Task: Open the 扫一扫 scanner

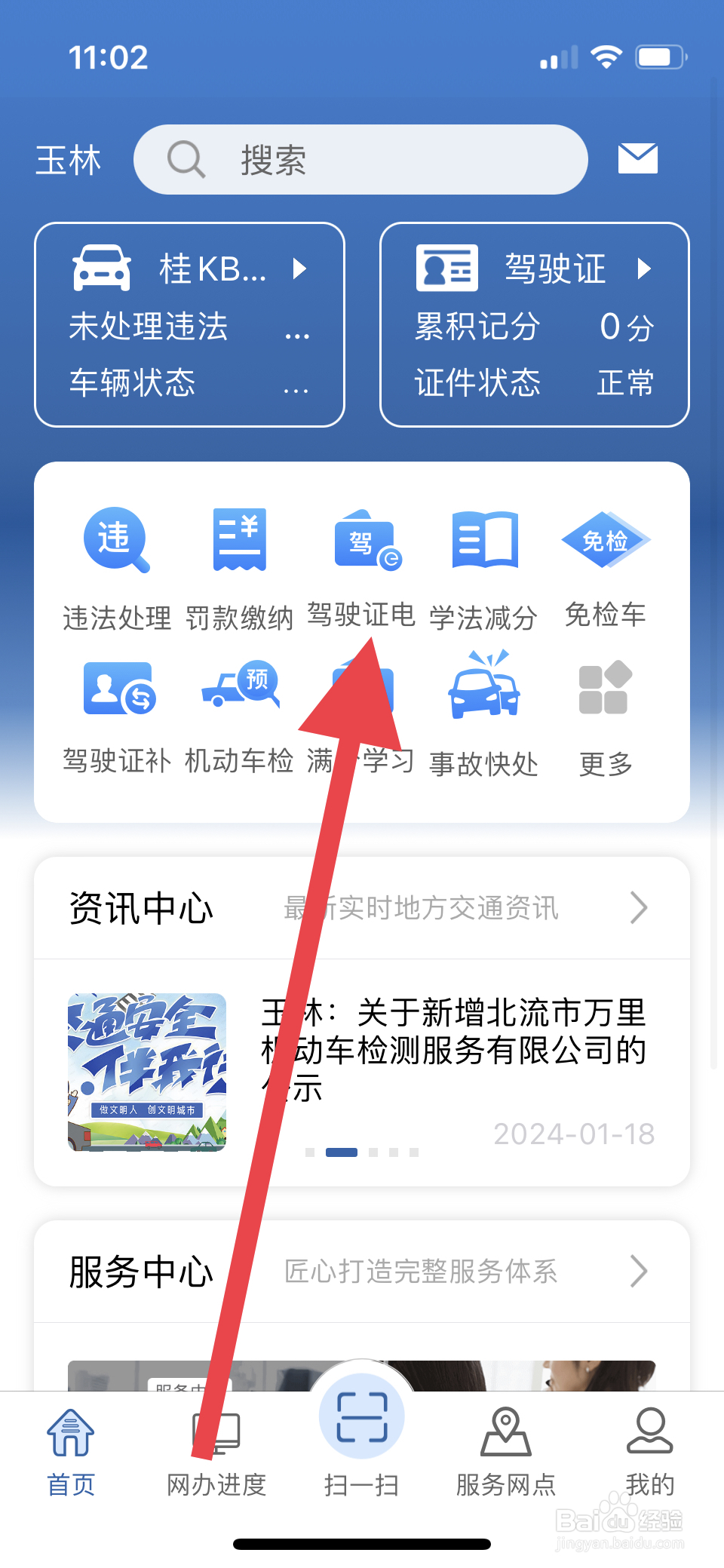Action: 361,1429
